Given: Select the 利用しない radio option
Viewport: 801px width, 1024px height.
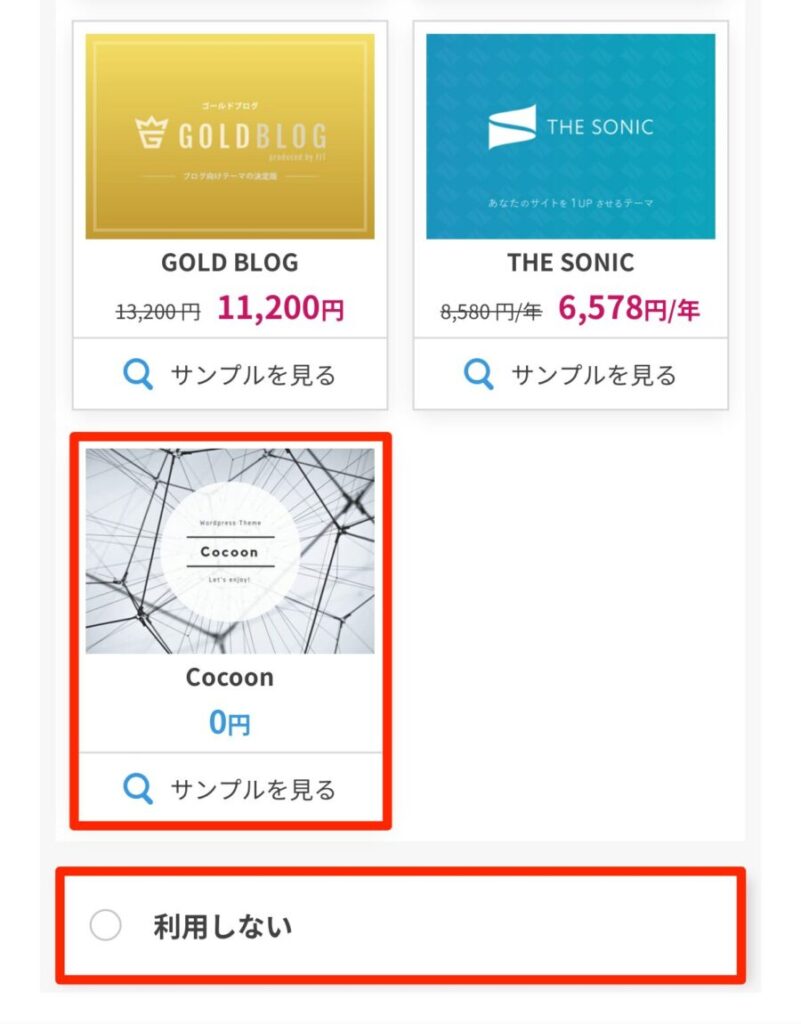Looking at the screenshot, I should pyautogui.click(x=106, y=926).
